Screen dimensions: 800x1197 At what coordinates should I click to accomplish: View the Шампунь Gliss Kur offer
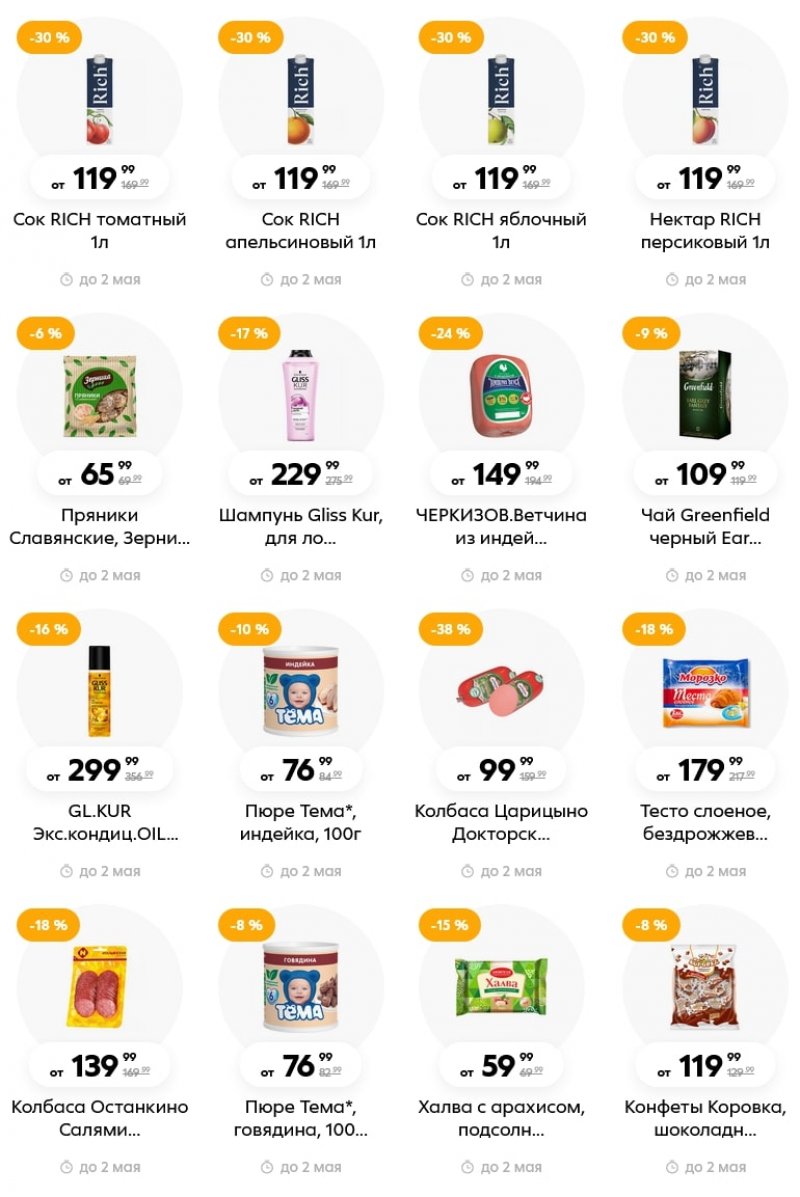tap(300, 396)
